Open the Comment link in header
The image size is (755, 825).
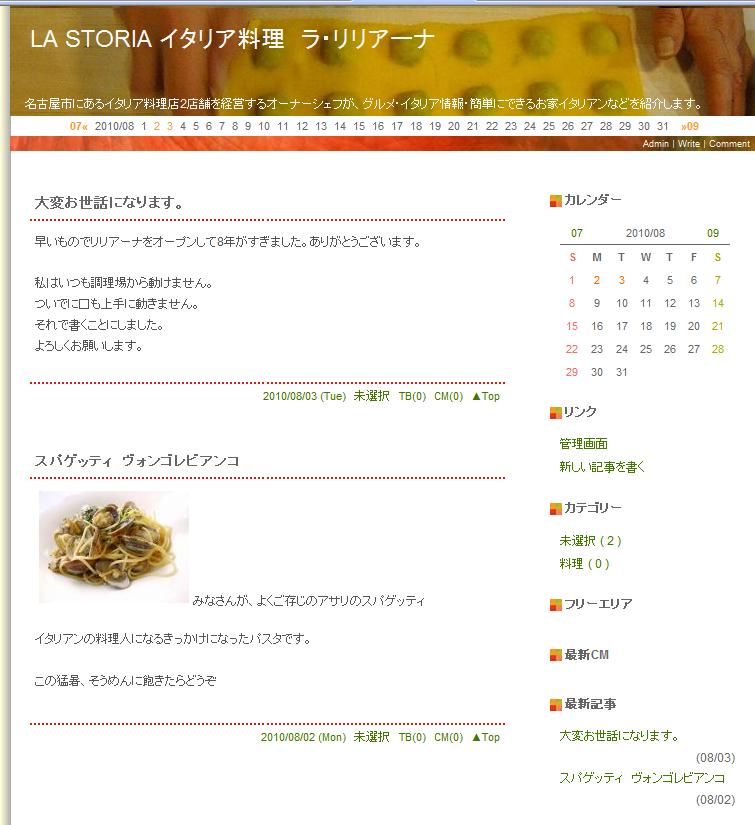click(729, 144)
